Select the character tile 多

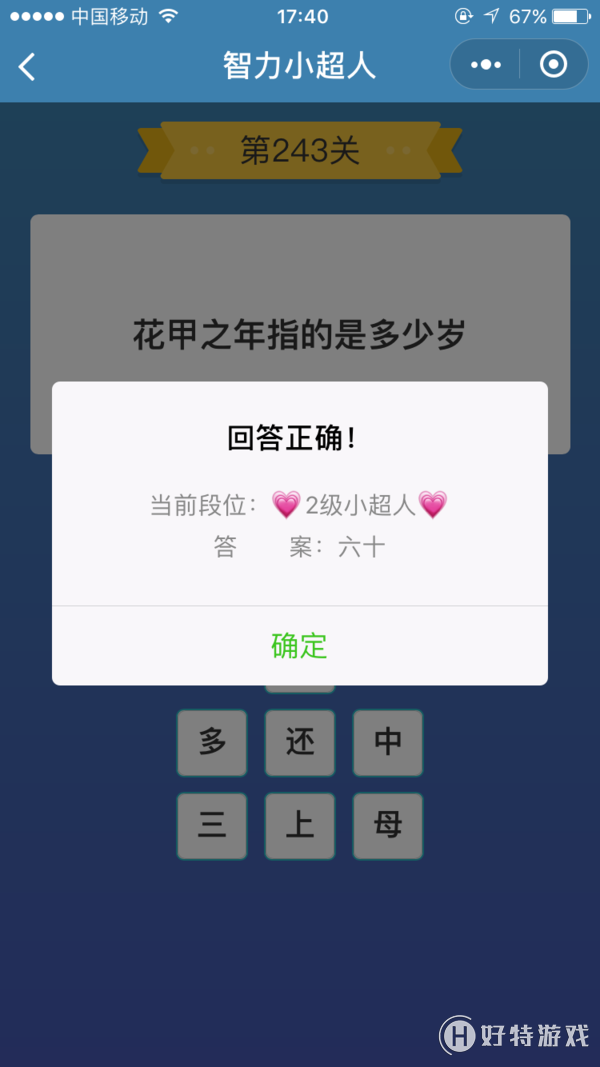[212, 743]
